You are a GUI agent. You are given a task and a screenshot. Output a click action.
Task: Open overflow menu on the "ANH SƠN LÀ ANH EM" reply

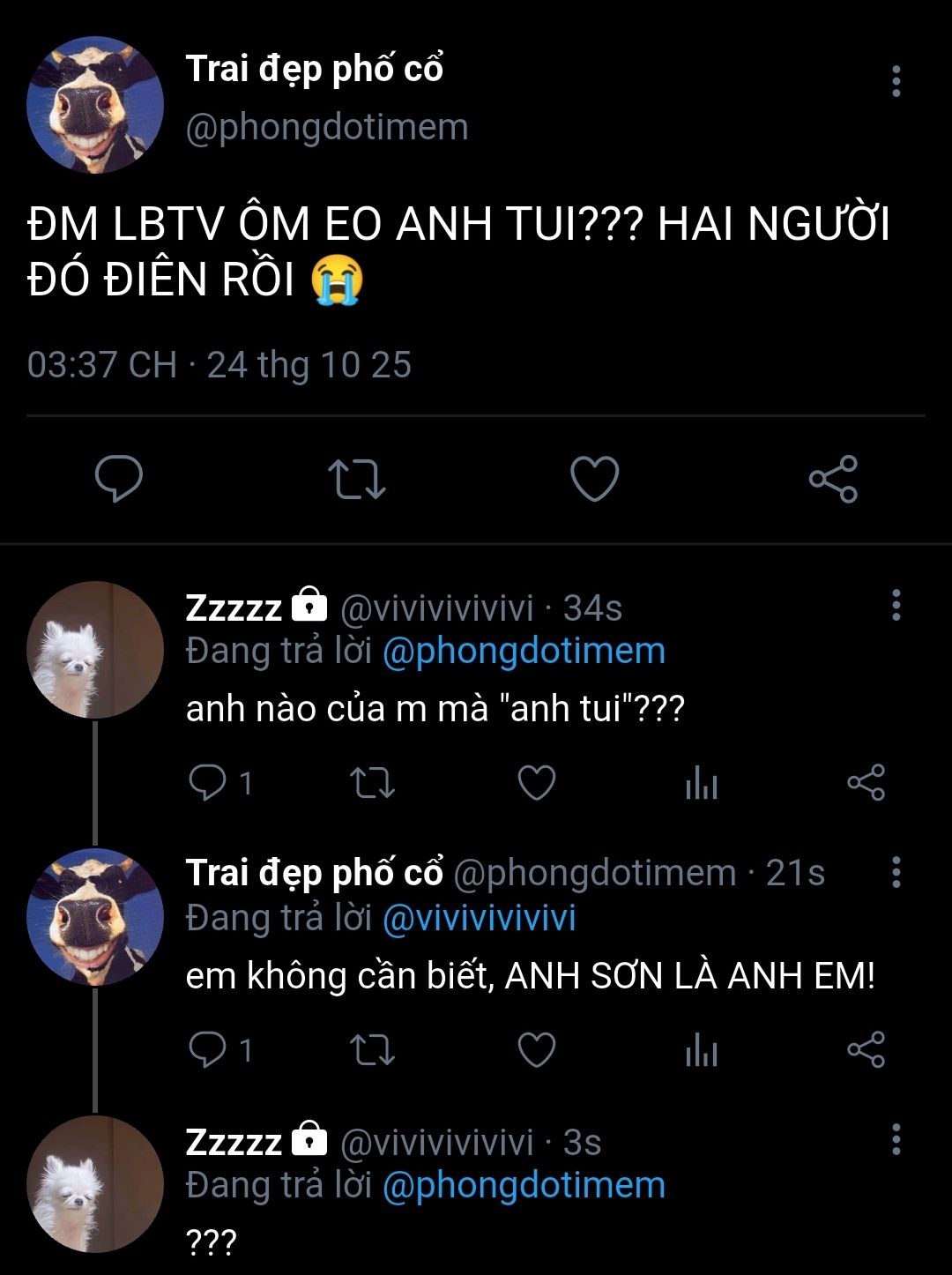coord(896,872)
